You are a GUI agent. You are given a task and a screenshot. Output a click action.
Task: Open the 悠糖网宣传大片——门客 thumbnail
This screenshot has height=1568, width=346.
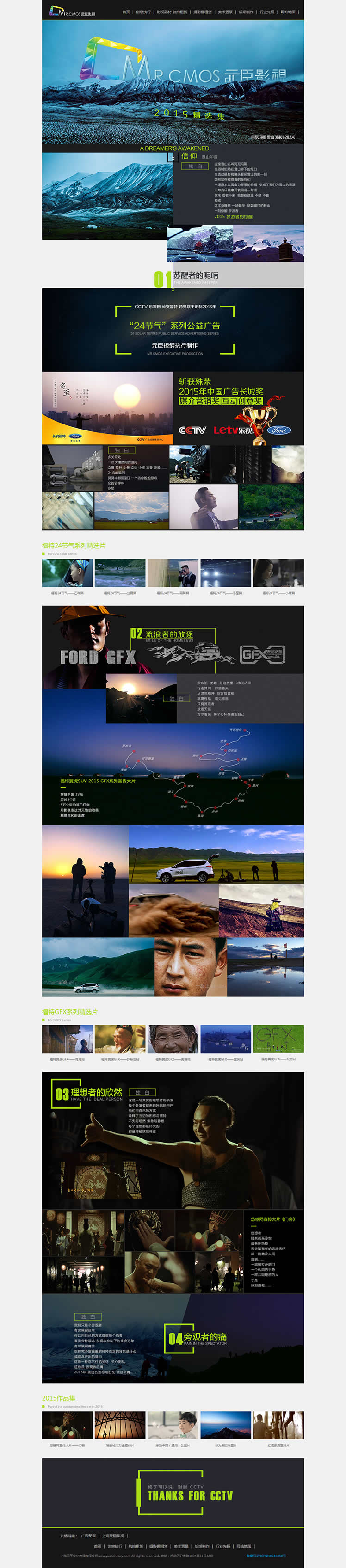(67, 1425)
